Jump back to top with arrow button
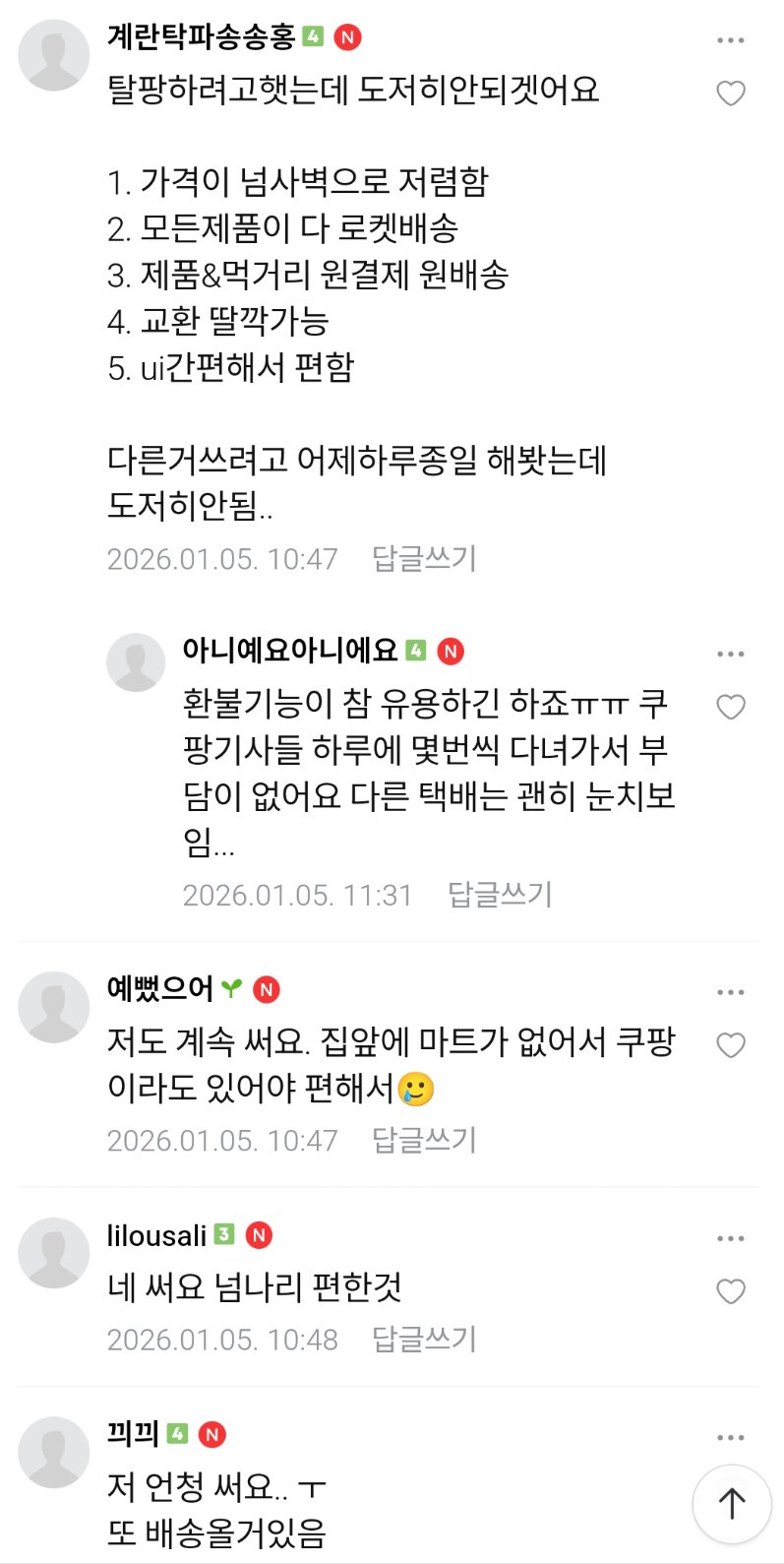 (731, 1503)
